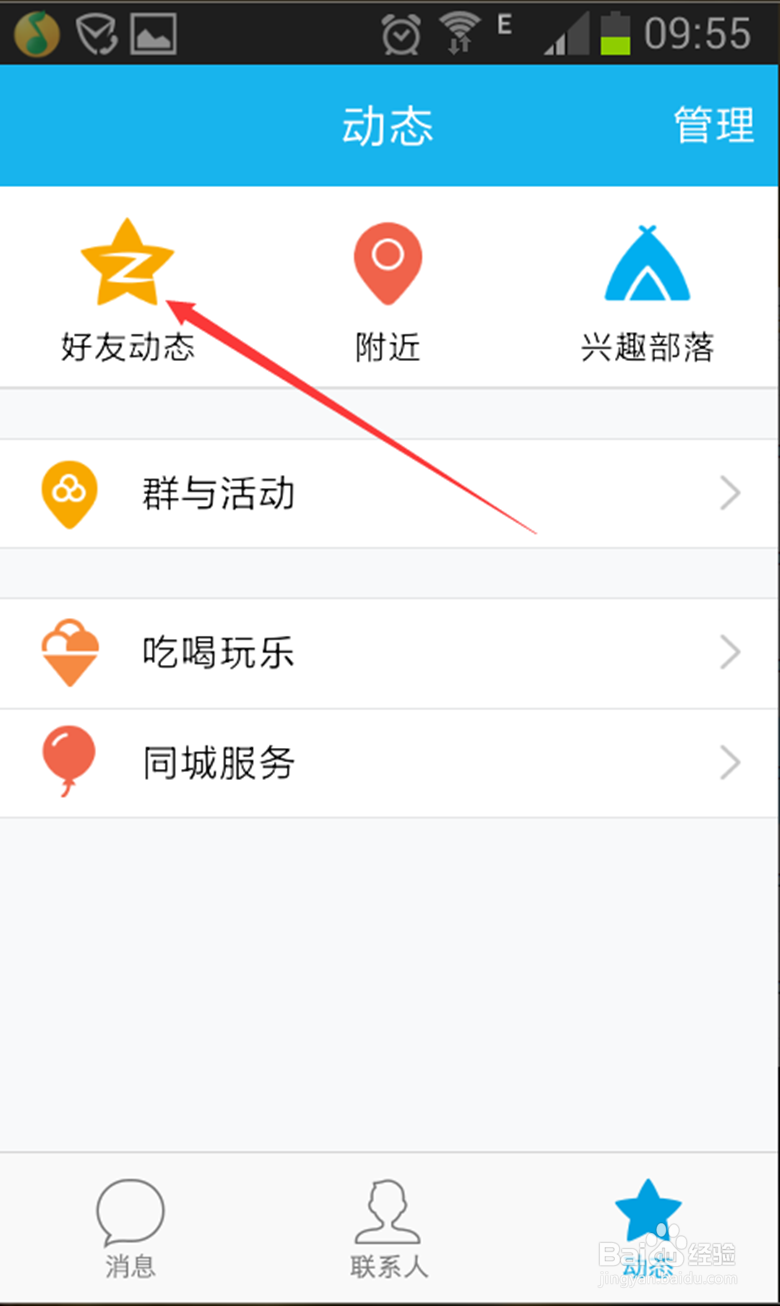
Task: Tap the 消息 chat bubble icon
Action: point(129,1212)
